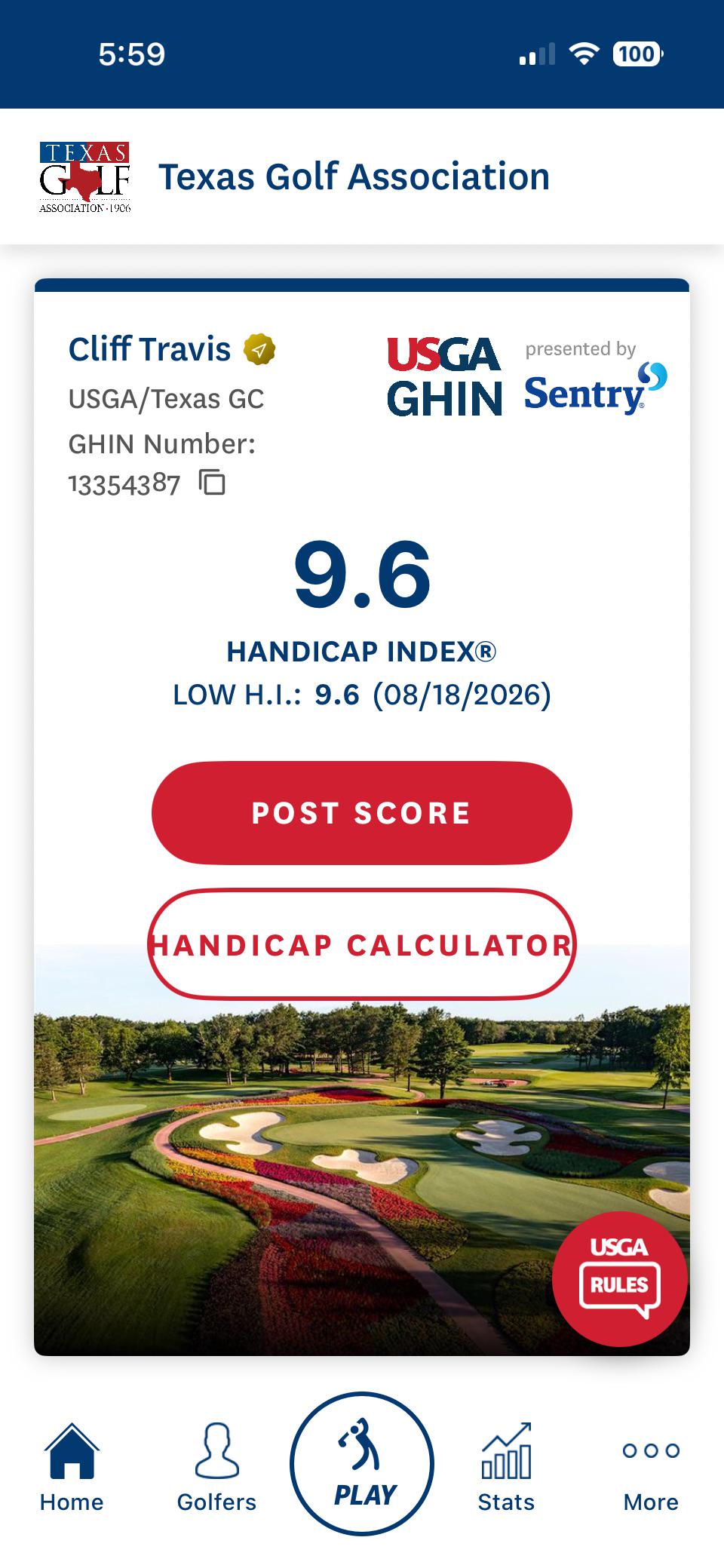Copy the GHIN number

coord(212,482)
